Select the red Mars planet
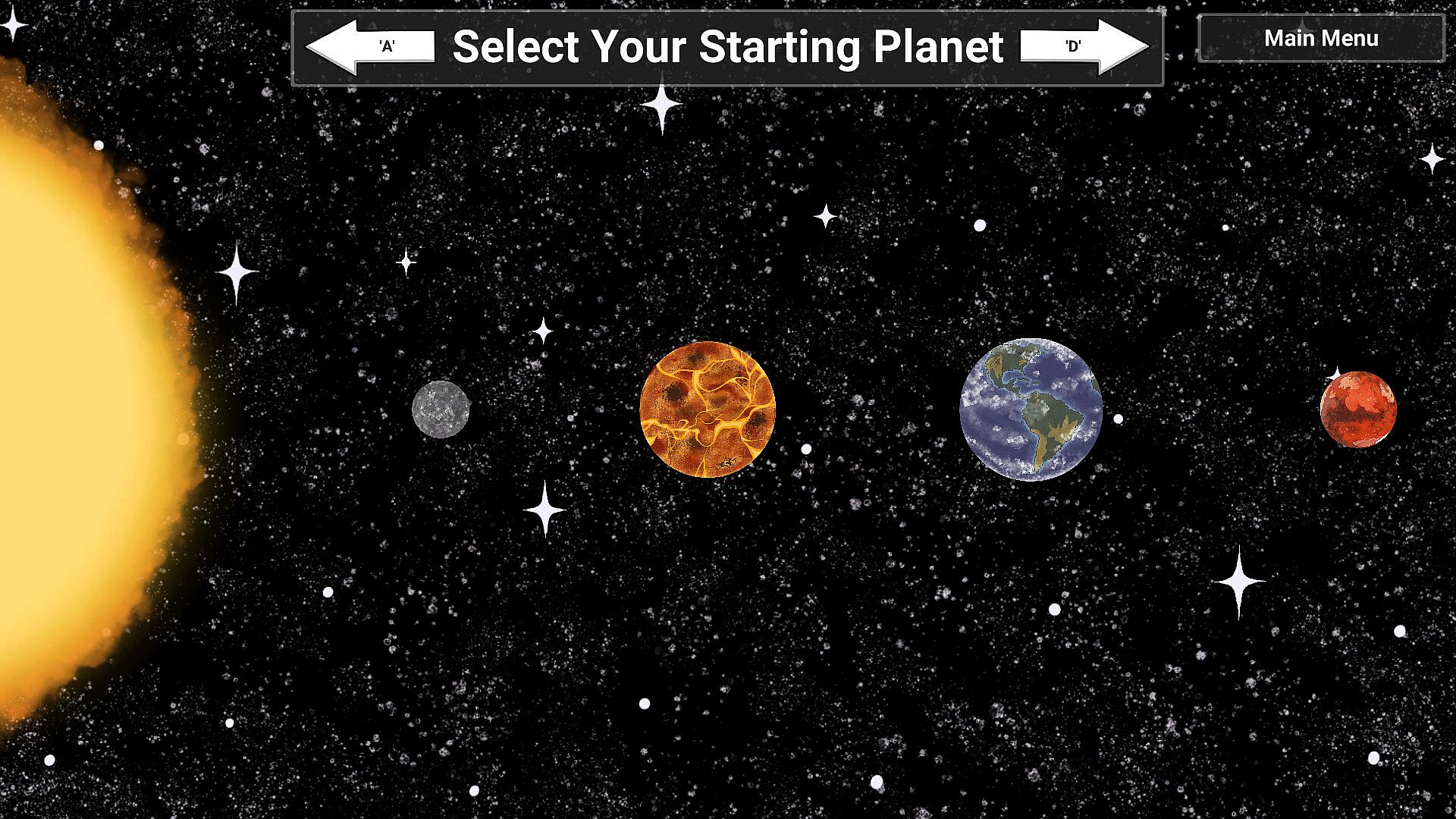This screenshot has width=1456, height=819. 1357,409
